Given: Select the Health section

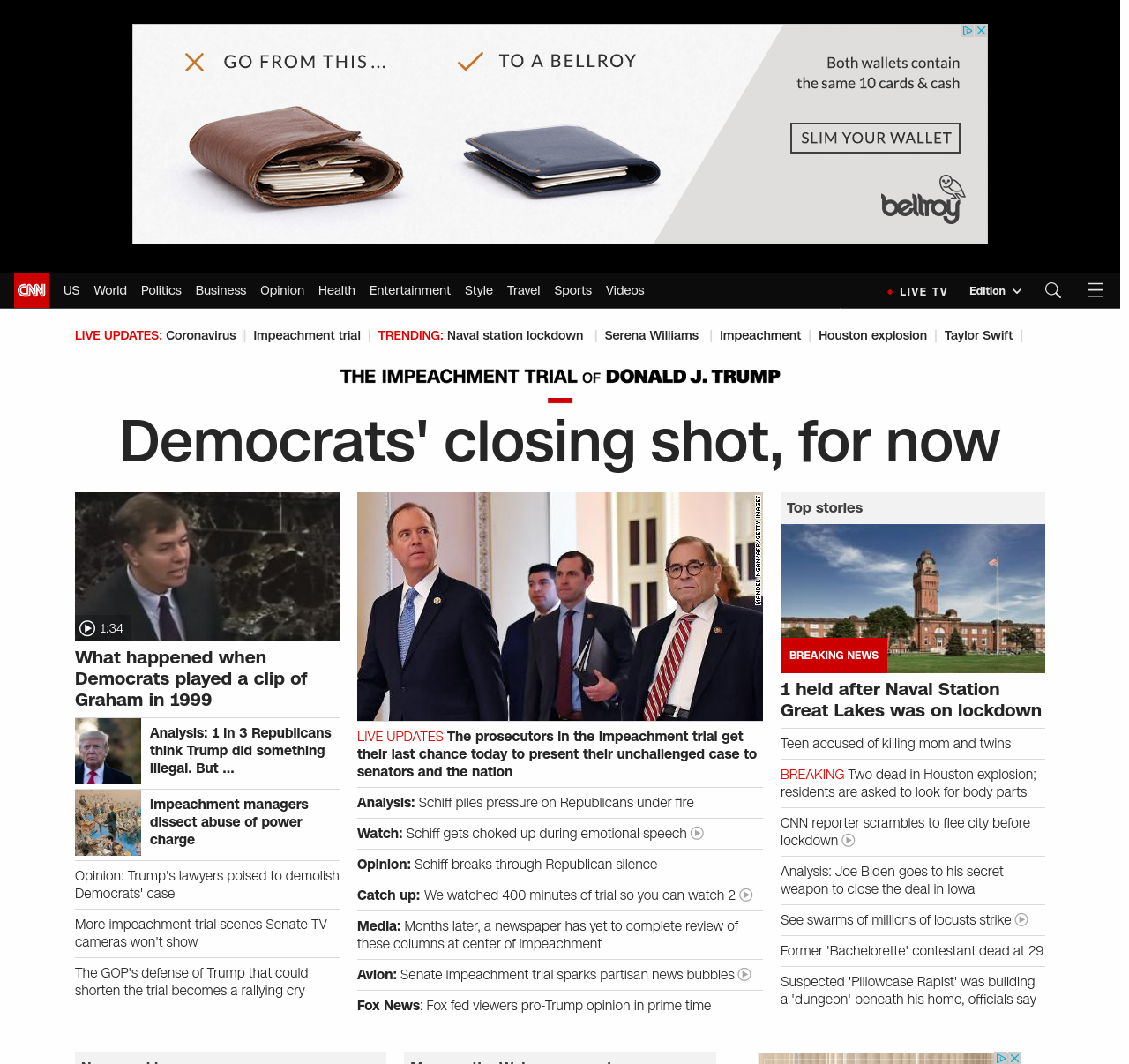Looking at the screenshot, I should 336,290.
